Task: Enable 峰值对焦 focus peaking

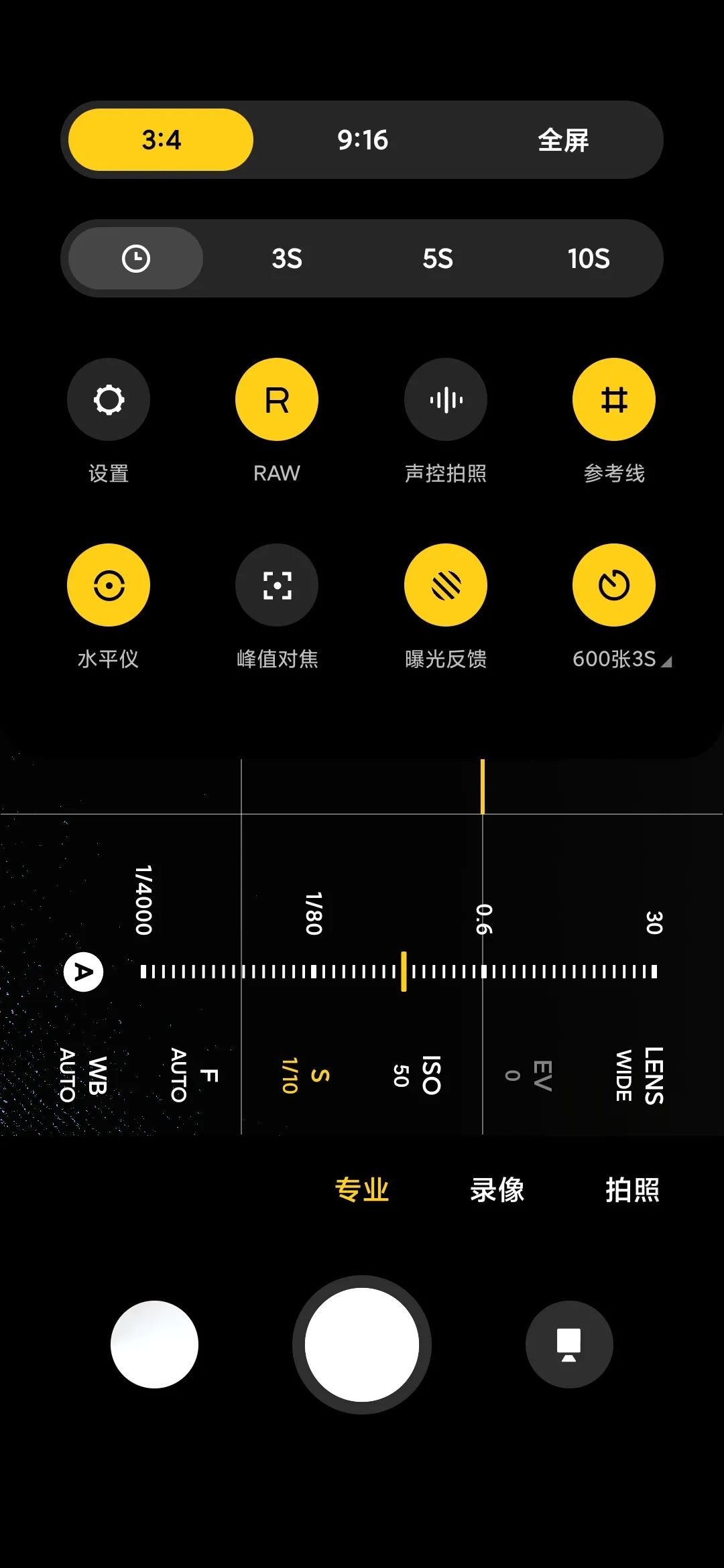Action: click(277, 584)
